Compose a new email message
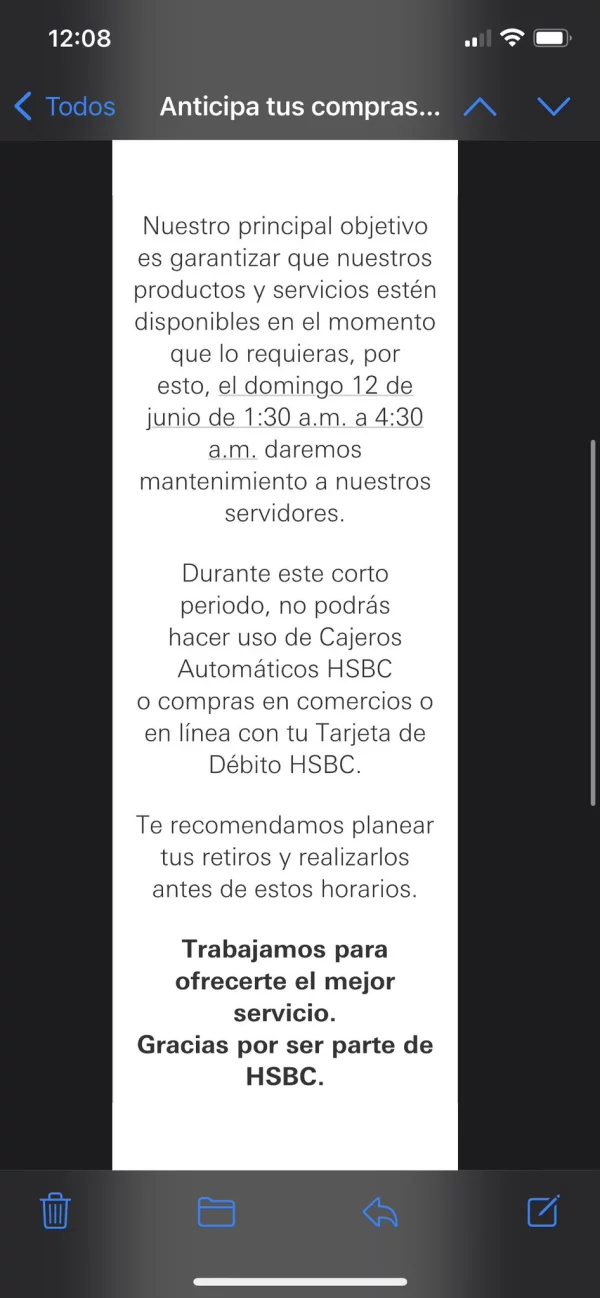Image resolution: width=600 pixels, height=1298 pixels. pyautogui.click(x=543, y=1212)
